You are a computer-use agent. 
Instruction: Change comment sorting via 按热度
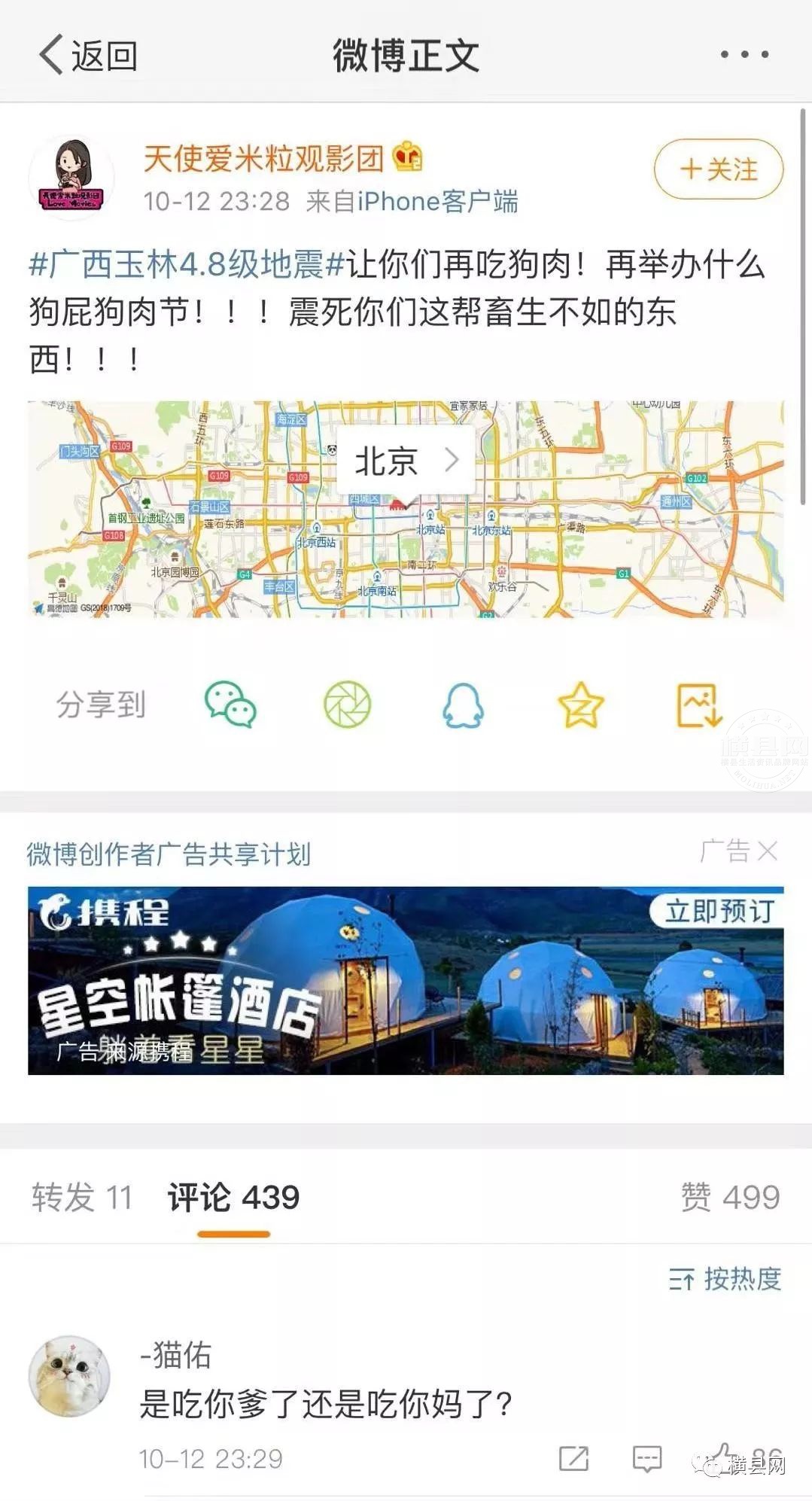tap(725, 1279)
